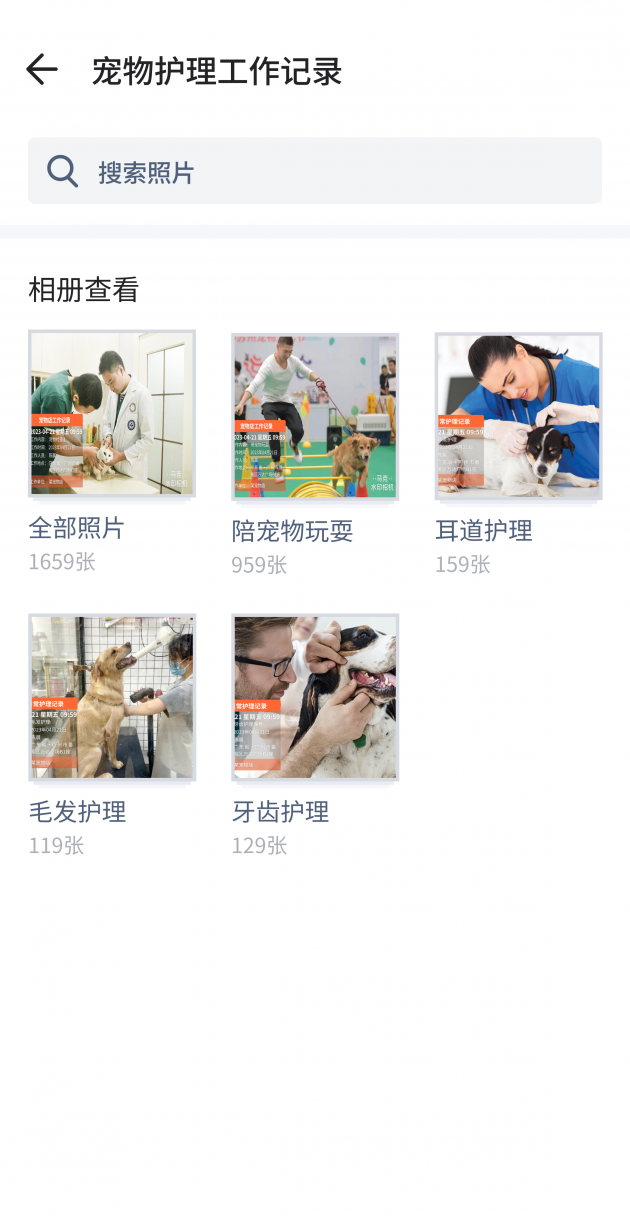630x1216 pixels.
Task: View the 耳道护理 album
Action: 518,416
